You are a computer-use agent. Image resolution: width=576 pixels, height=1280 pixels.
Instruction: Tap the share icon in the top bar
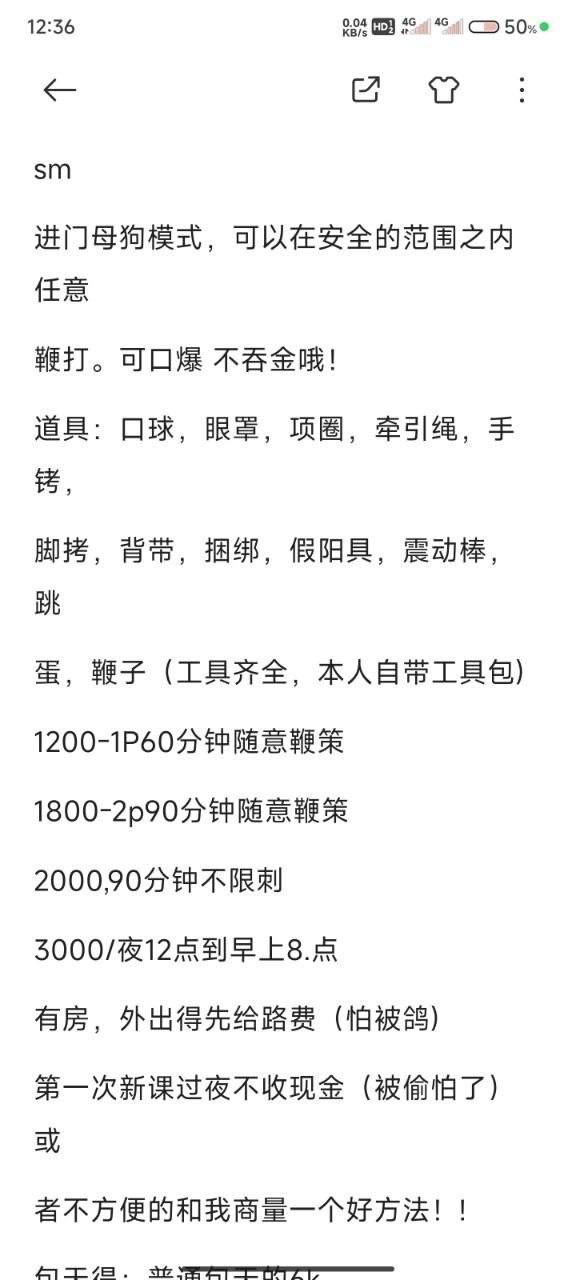click(x=366, y=90)
